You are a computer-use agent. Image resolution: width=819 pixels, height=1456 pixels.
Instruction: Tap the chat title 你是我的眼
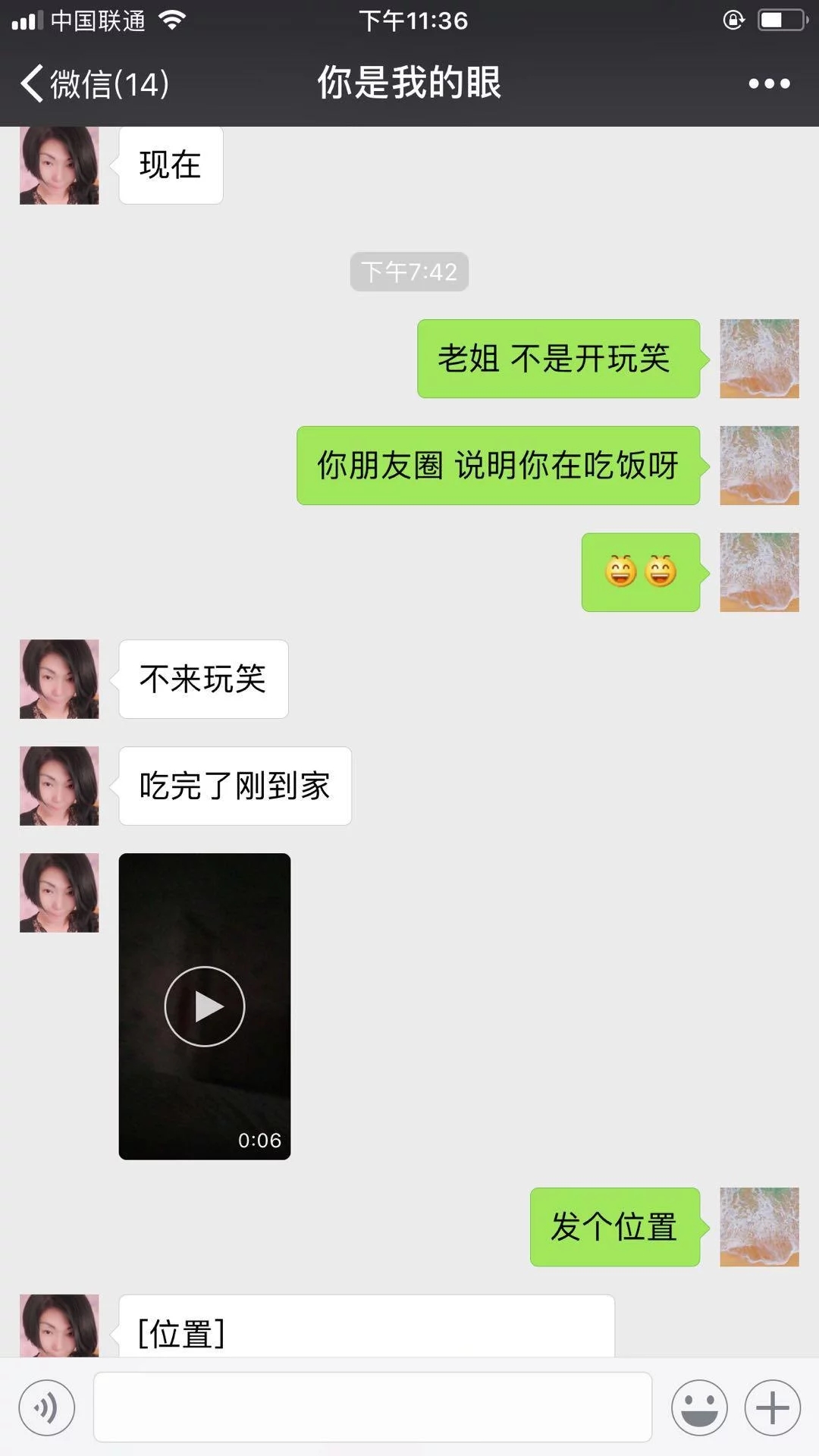(409, 85)
